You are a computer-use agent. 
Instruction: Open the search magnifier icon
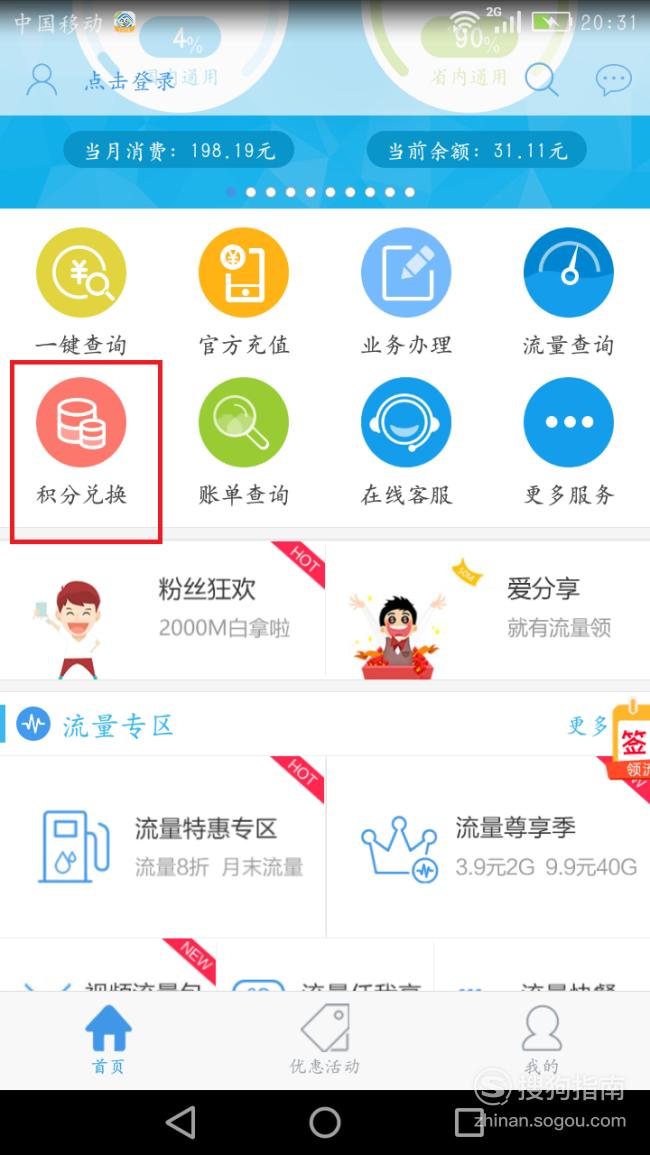pos(542,80)
